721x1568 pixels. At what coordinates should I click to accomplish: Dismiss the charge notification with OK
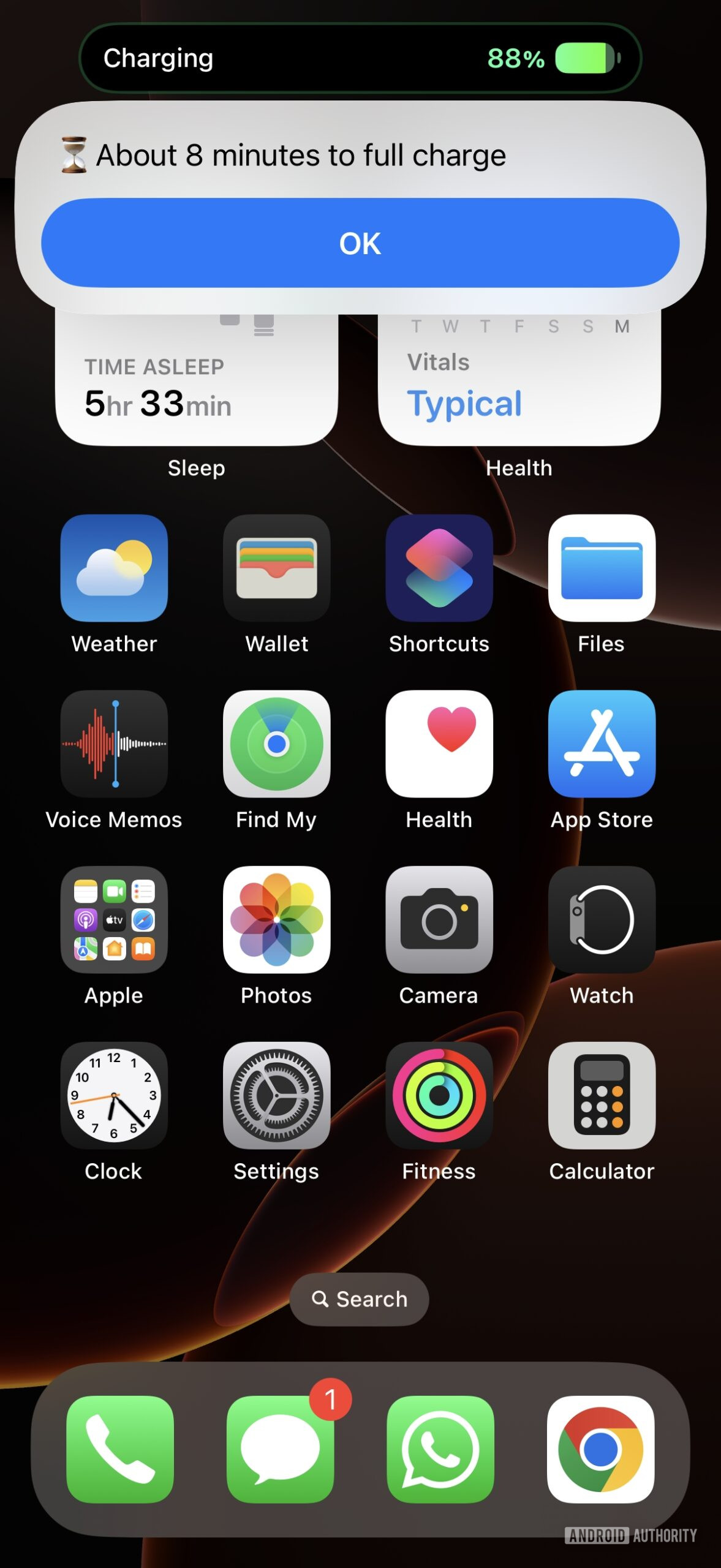point(360,243)
